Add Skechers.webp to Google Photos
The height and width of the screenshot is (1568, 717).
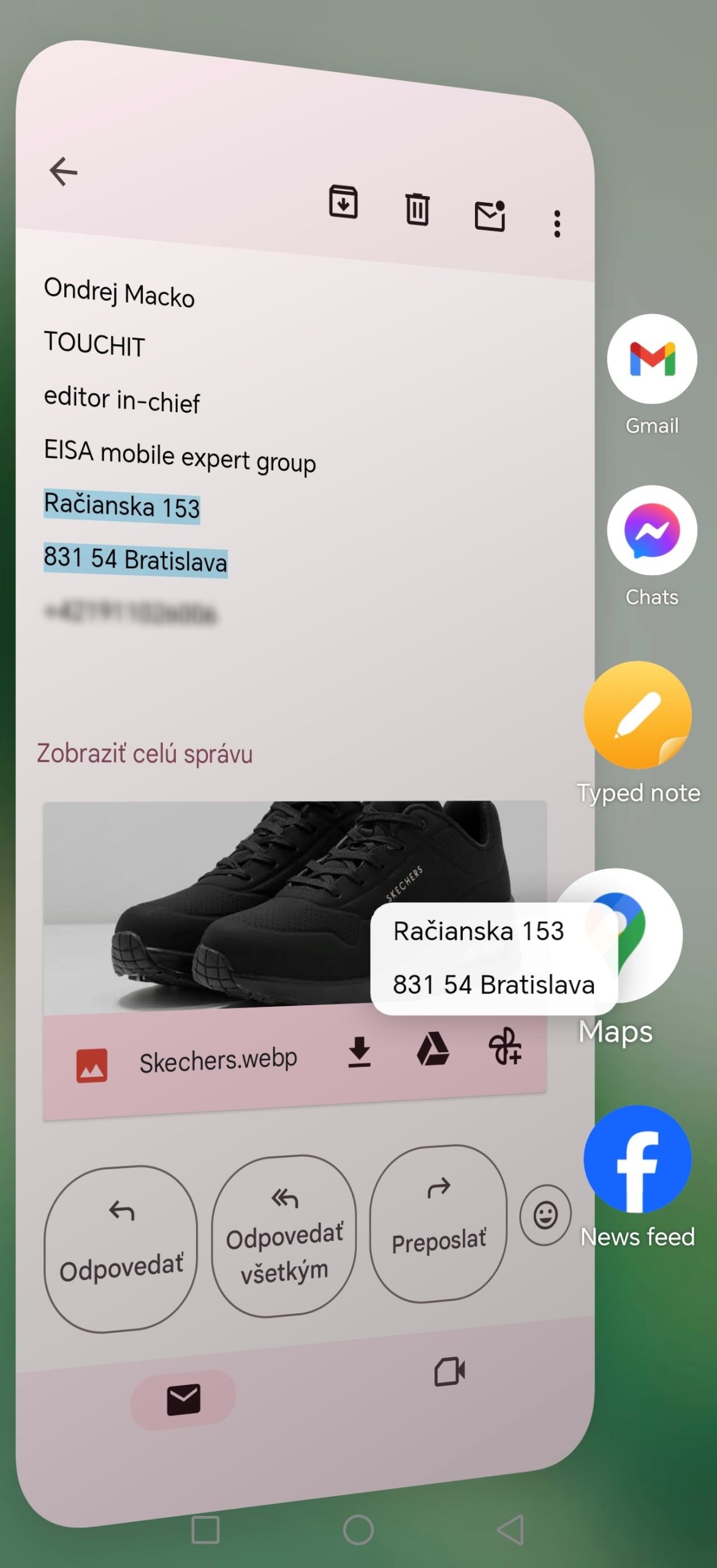(505, 1046)
